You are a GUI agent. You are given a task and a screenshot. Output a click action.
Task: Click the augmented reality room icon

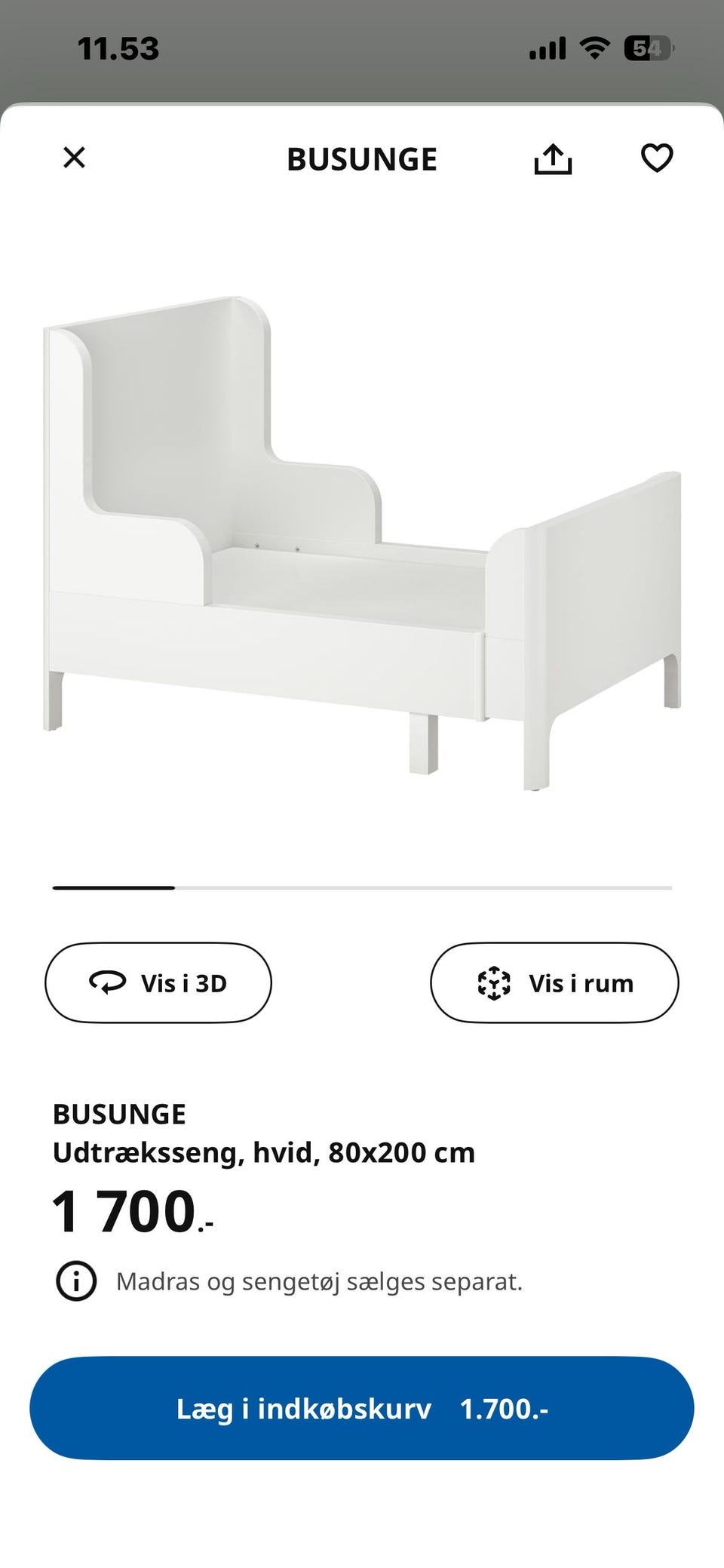(x=494, y=982)
